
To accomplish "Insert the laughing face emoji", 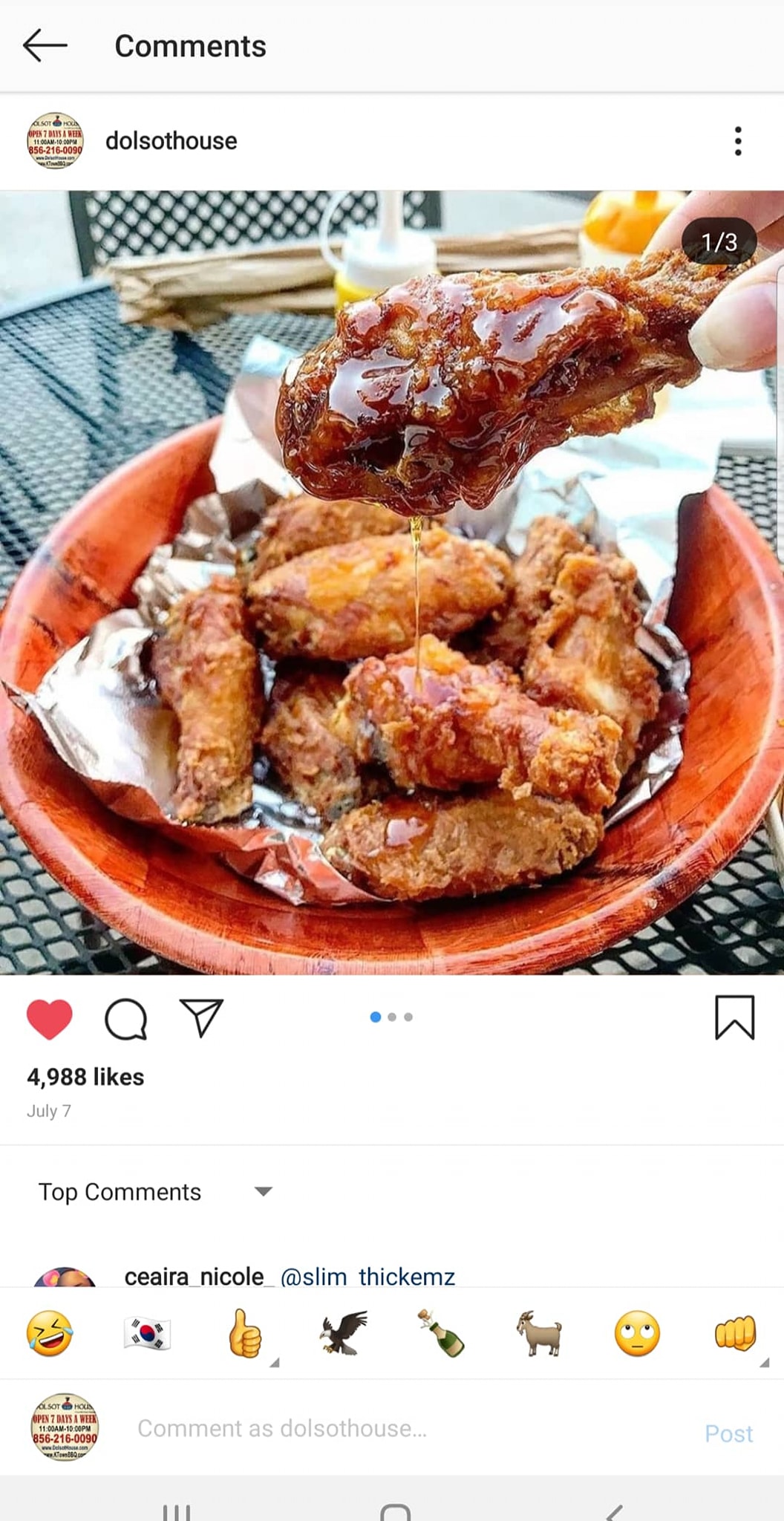I will coord(50,1333).
